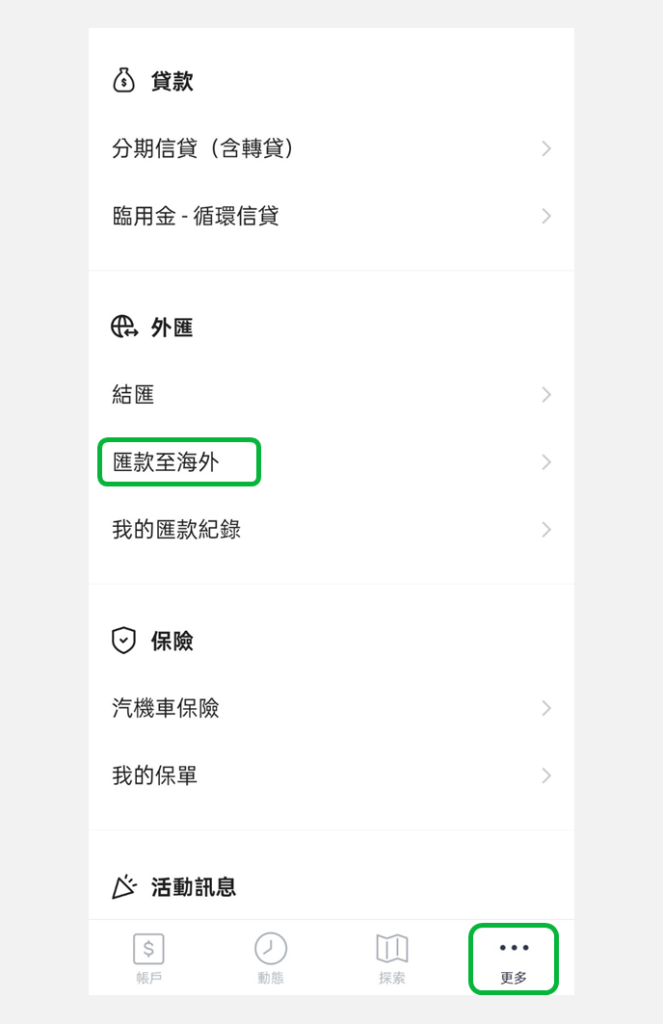Screen dimensions: 663x1024
Task: Switch to the 動態 tab
Action: 270,958
